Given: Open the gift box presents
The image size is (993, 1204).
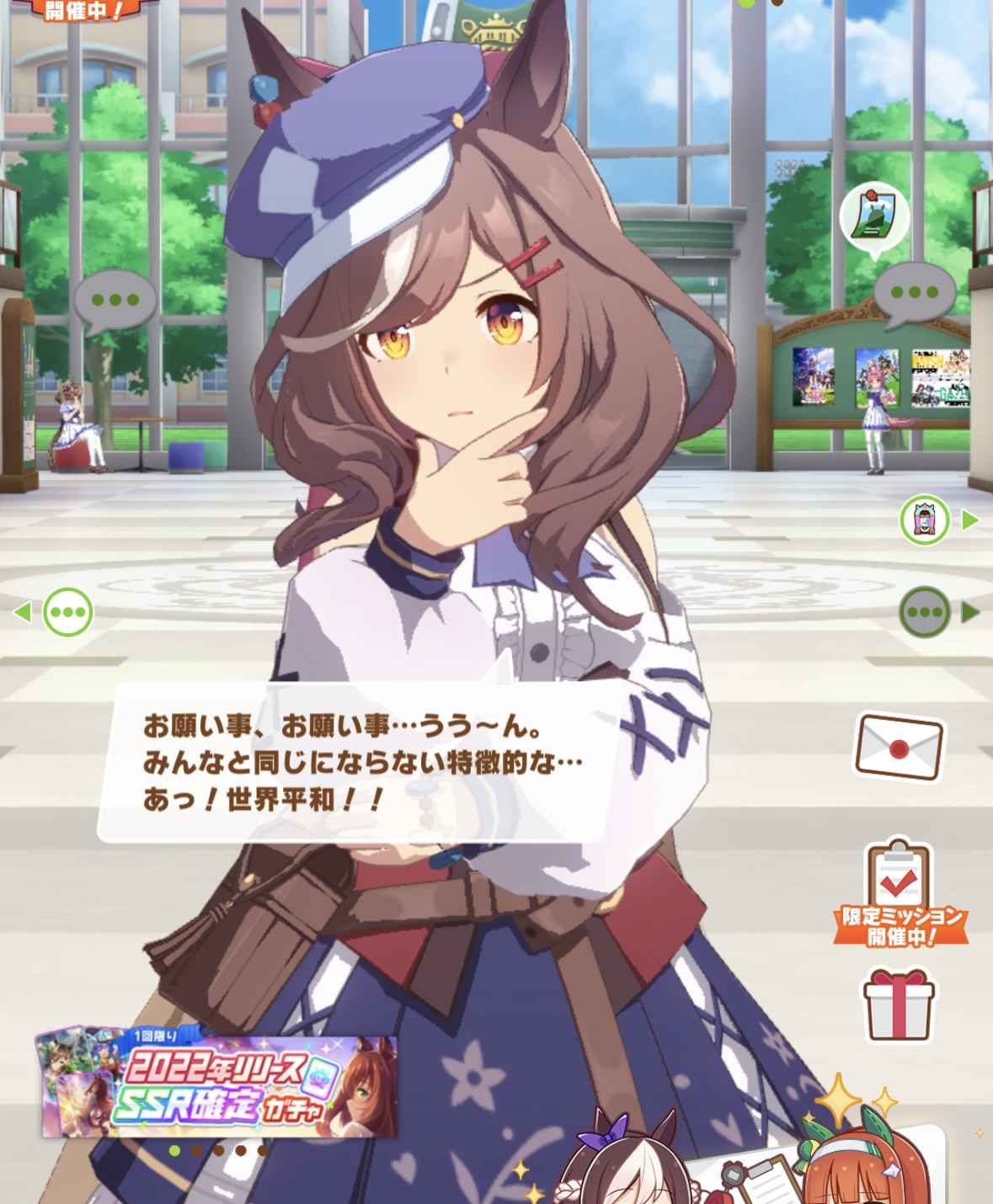Looking at the screenshot, I should point(899,1005).
